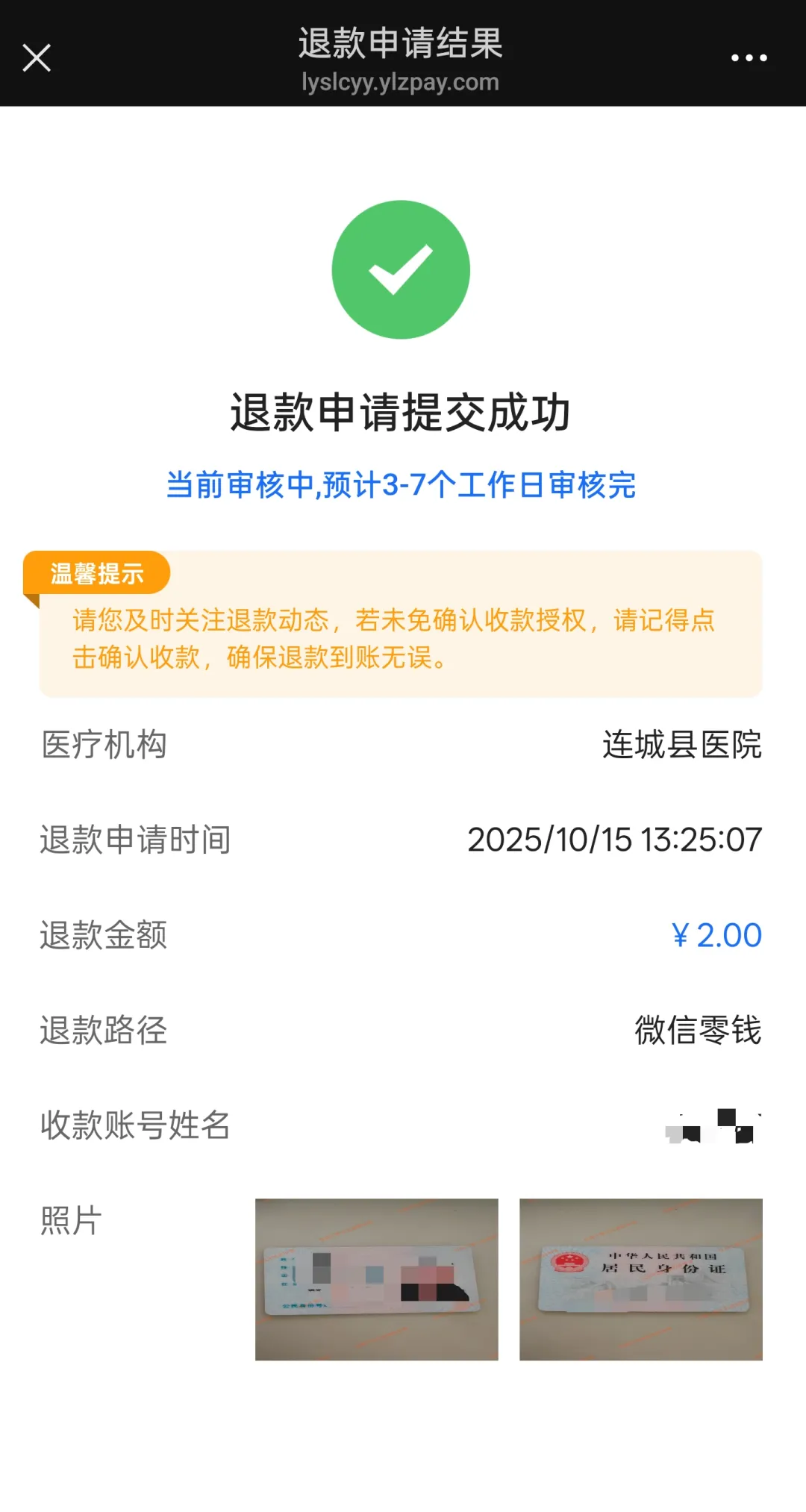806x1512 pixels.
Task: Click the X close icon at top left
Action: click(x=37, y=56)
